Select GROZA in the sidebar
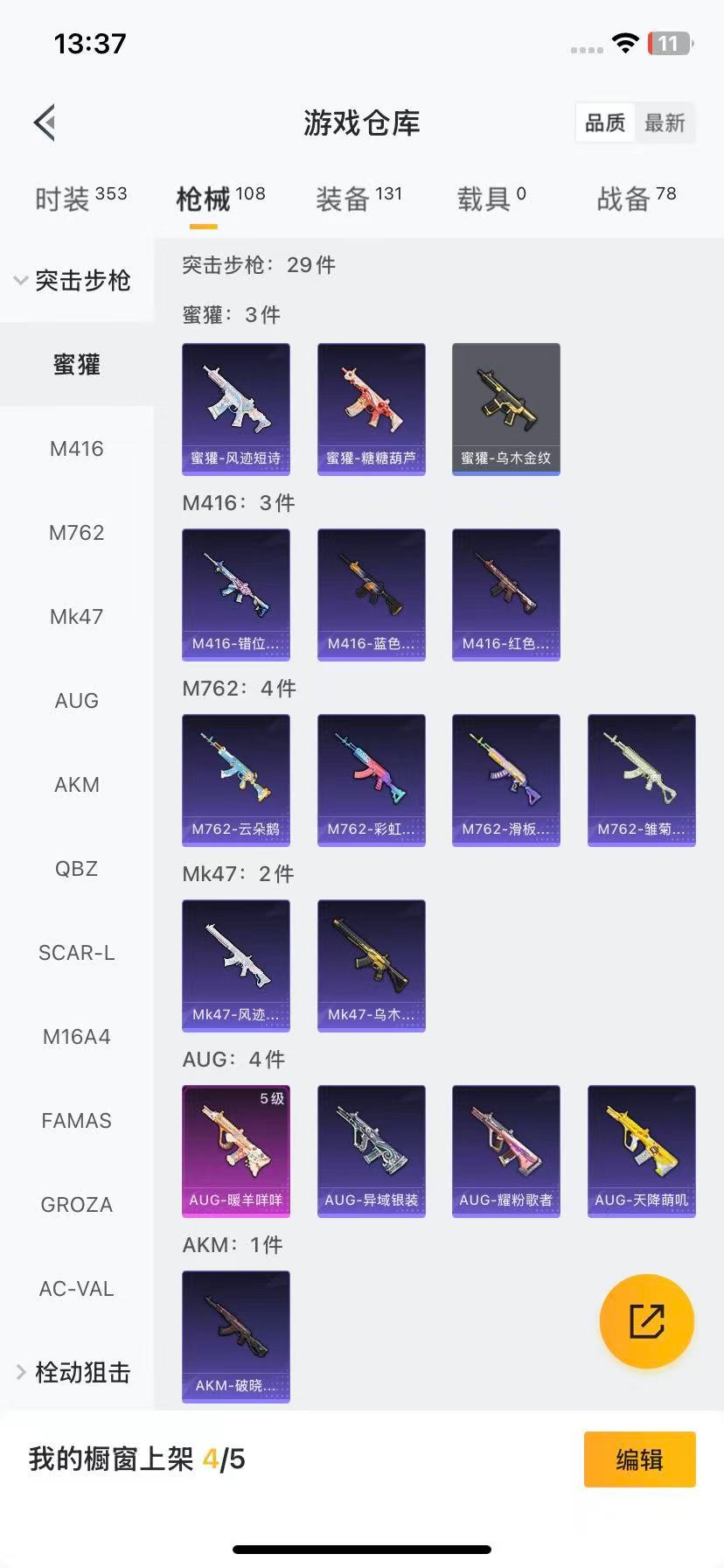This screenshot has width=724, height=1568. pos(77,1205)
